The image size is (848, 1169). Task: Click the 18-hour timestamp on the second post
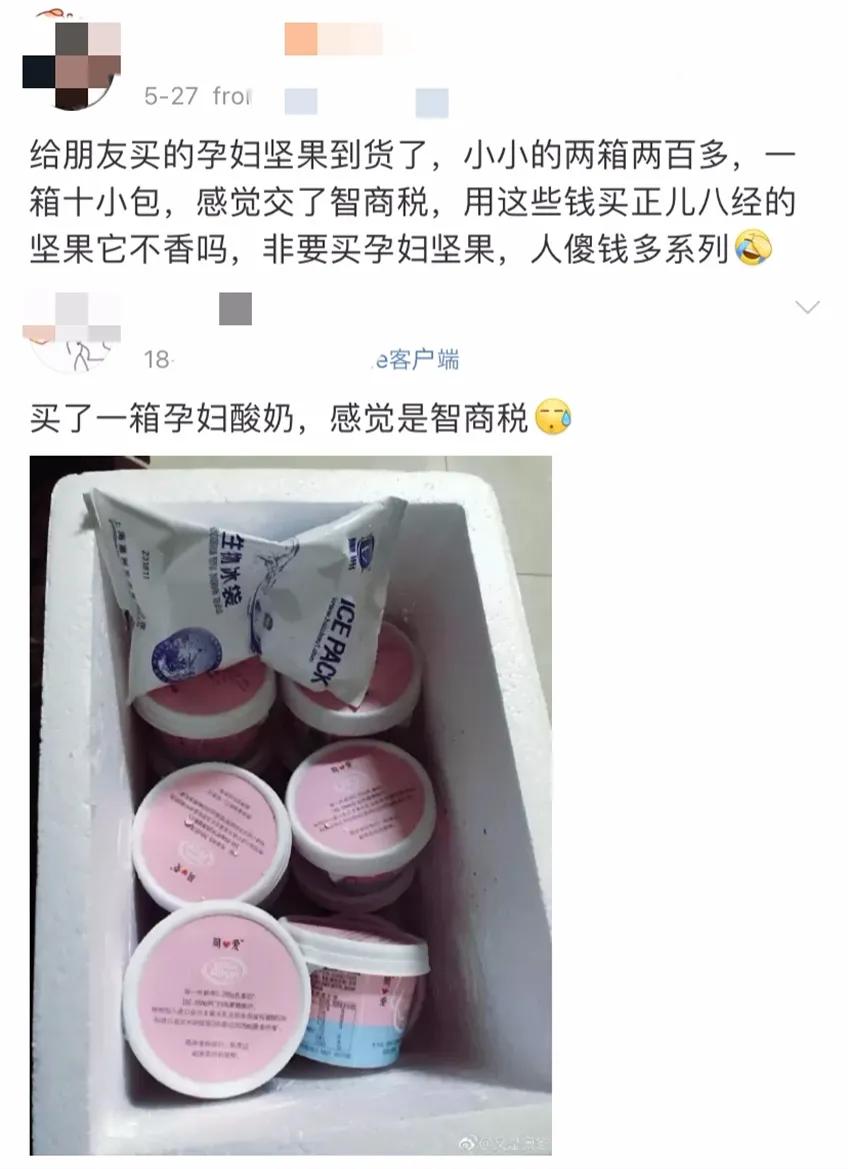160,358
